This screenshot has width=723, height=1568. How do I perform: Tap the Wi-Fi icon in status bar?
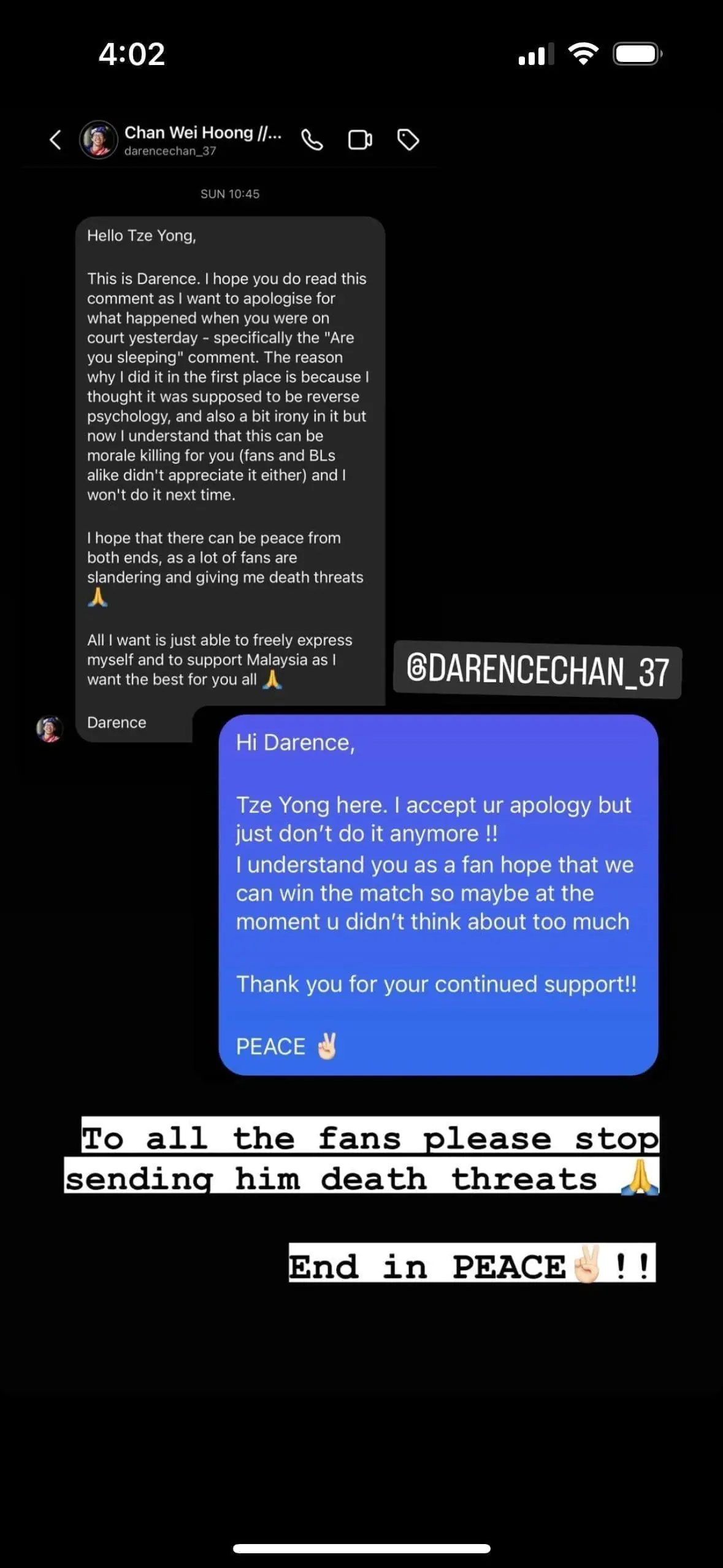[584, 54]
